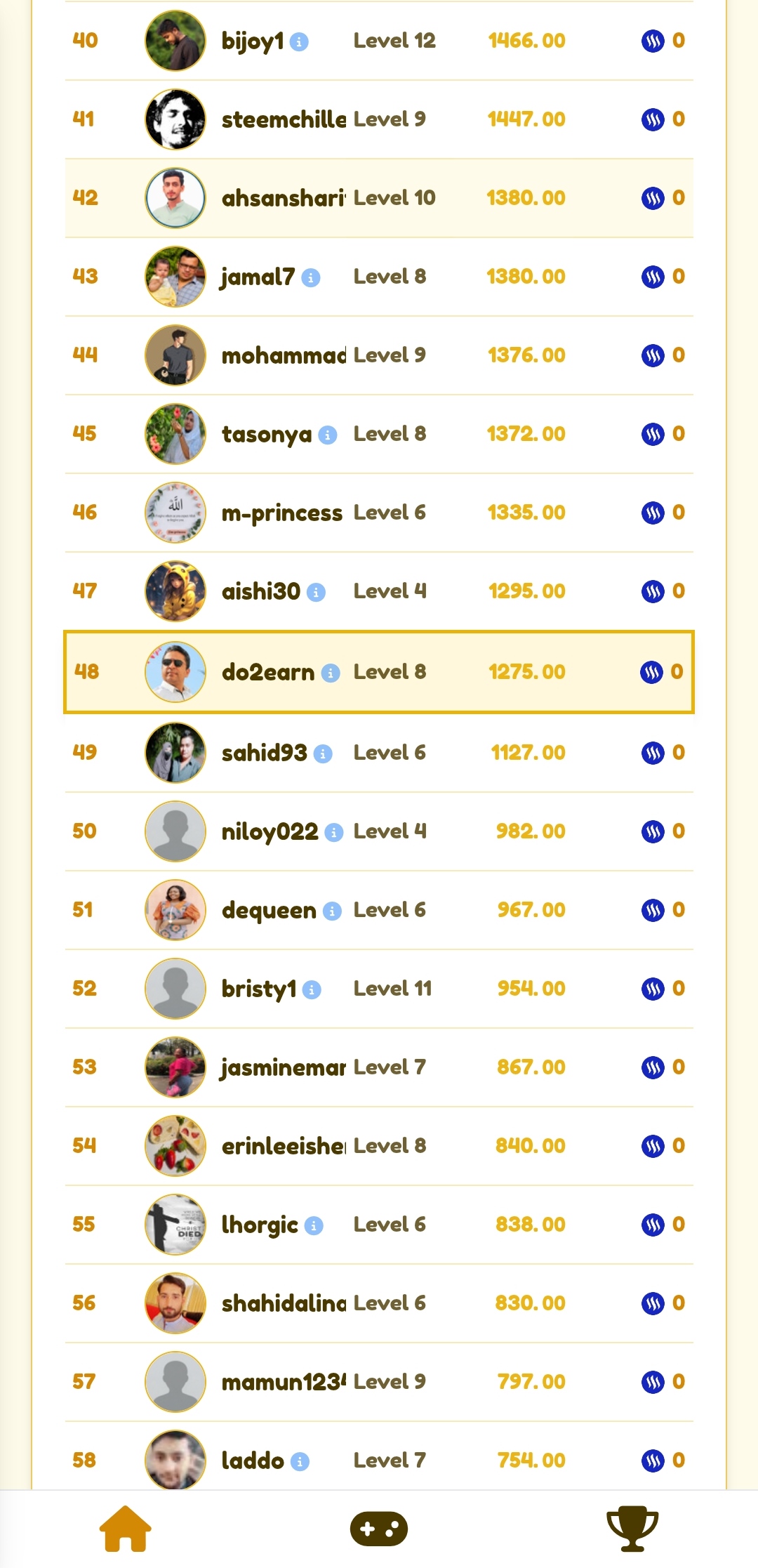Viewport: 758px width, 1568px height.
Task: Switch to the trophy leaderboard tab
Action: tap(632, 1528)
